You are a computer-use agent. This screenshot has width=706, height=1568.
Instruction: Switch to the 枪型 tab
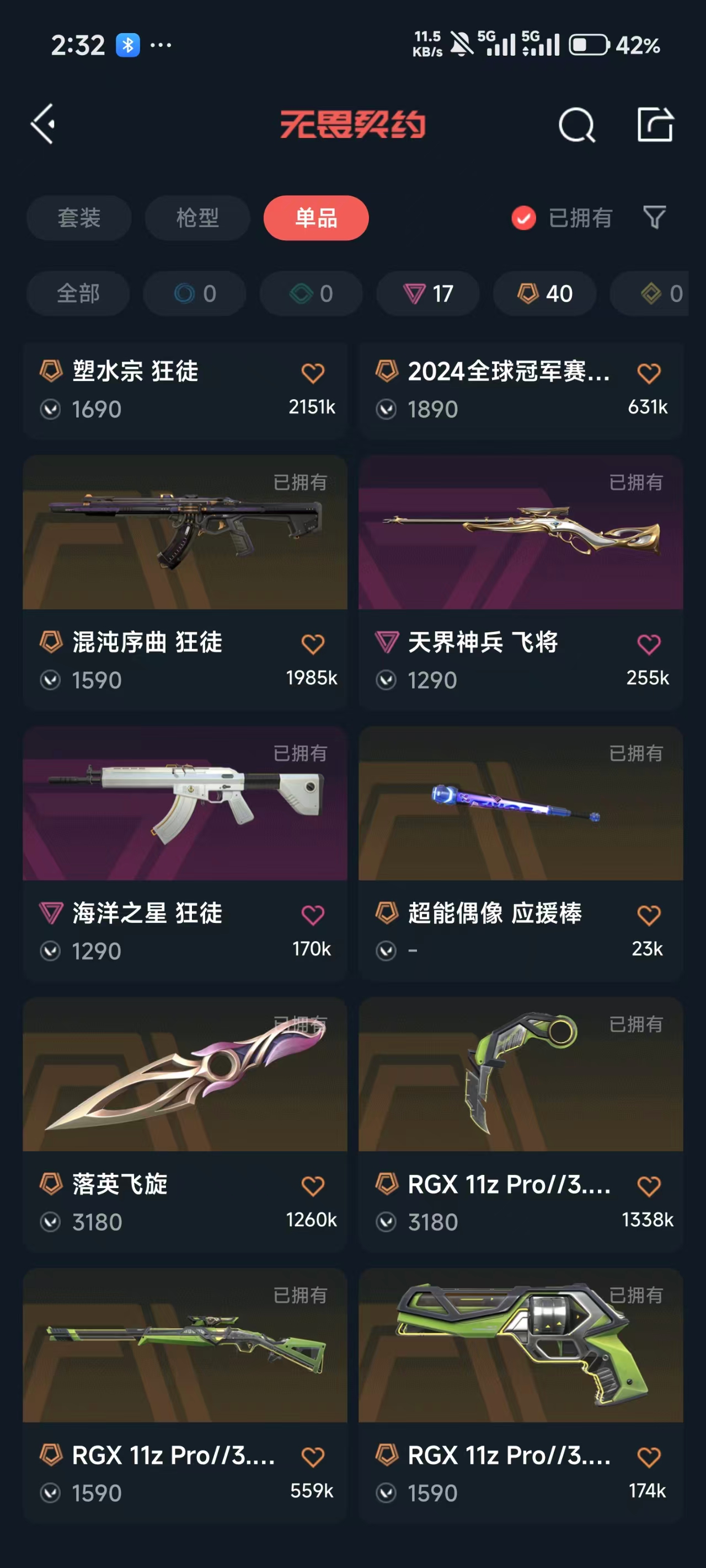197,218
